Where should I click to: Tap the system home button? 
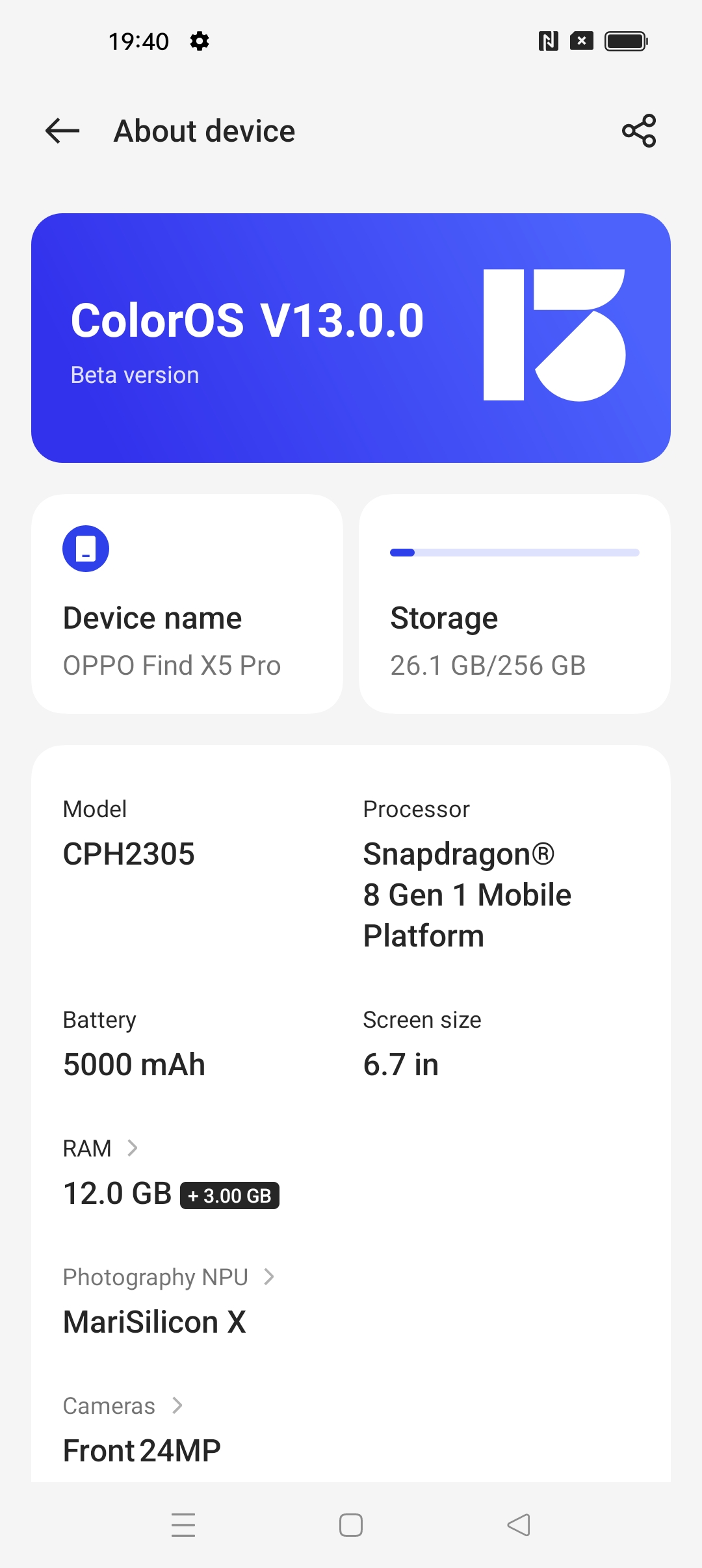(x=351, y=1525)
